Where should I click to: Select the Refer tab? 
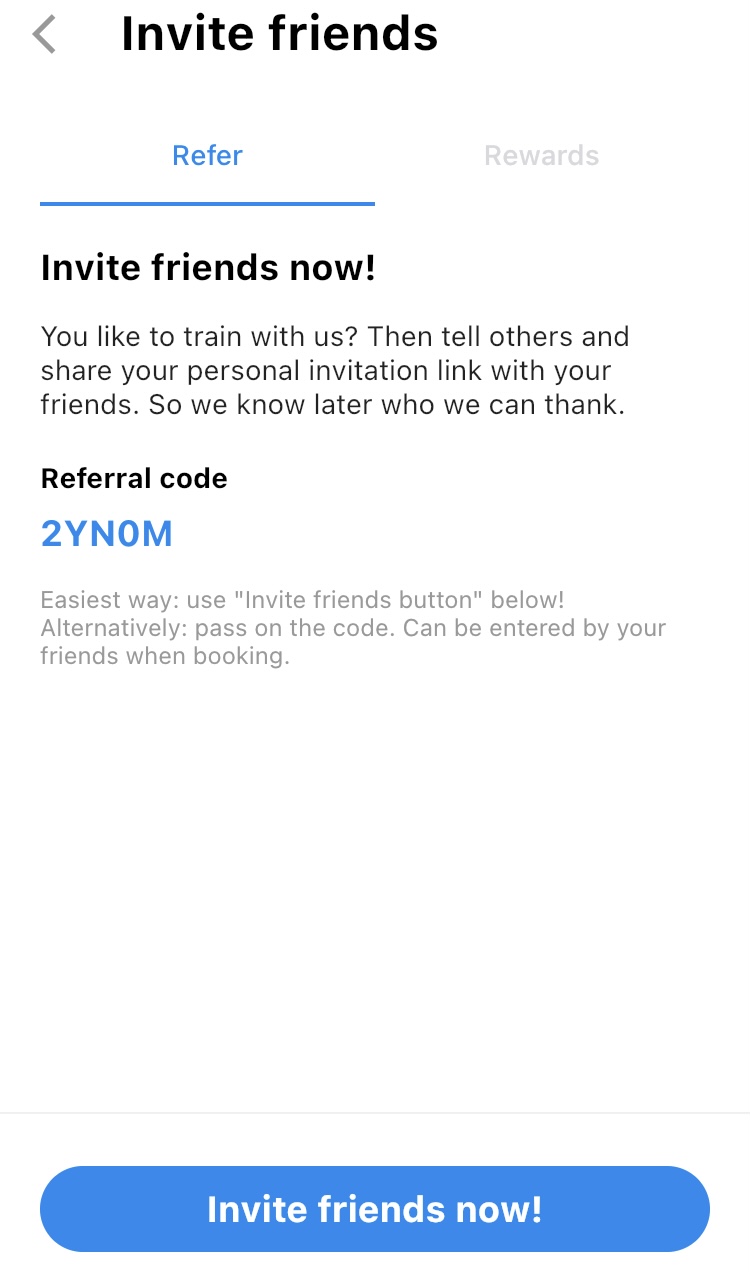207,156
